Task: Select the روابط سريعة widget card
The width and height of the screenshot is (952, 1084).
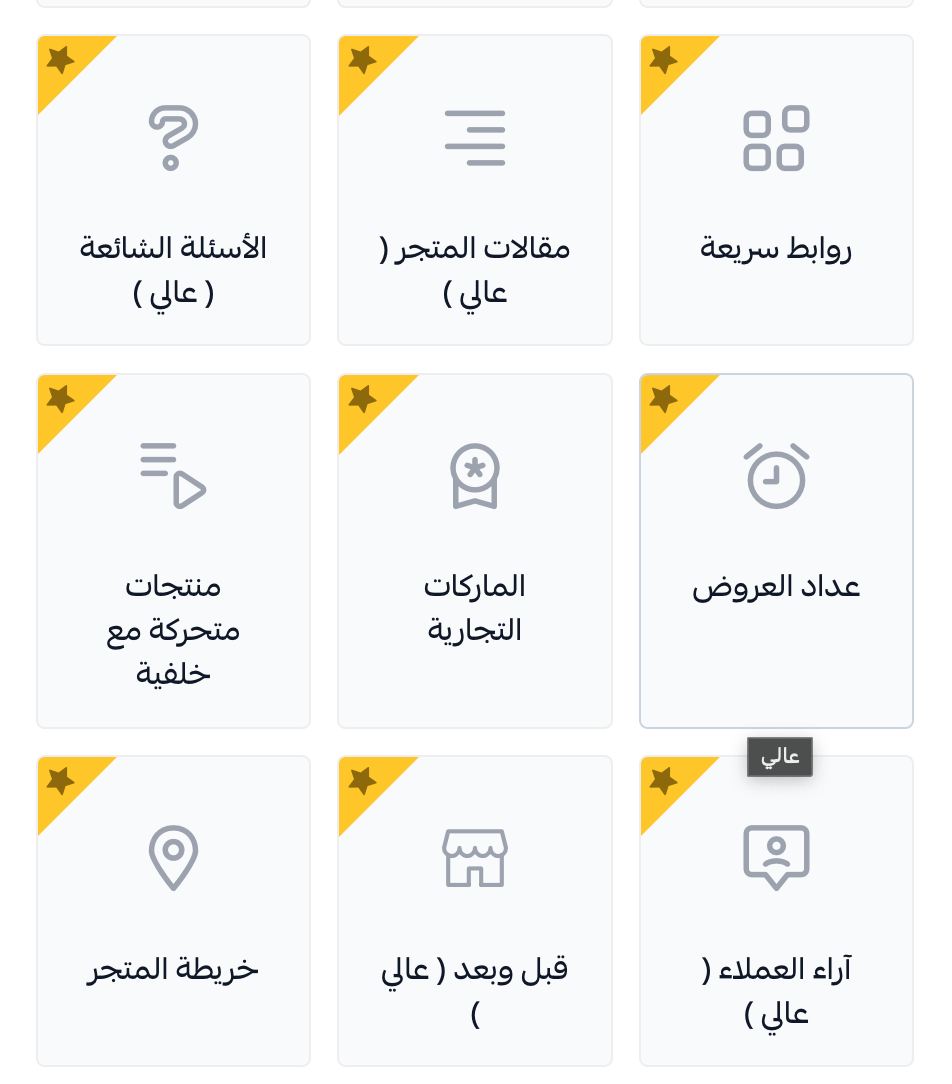Action: click(x=775, y=189)
